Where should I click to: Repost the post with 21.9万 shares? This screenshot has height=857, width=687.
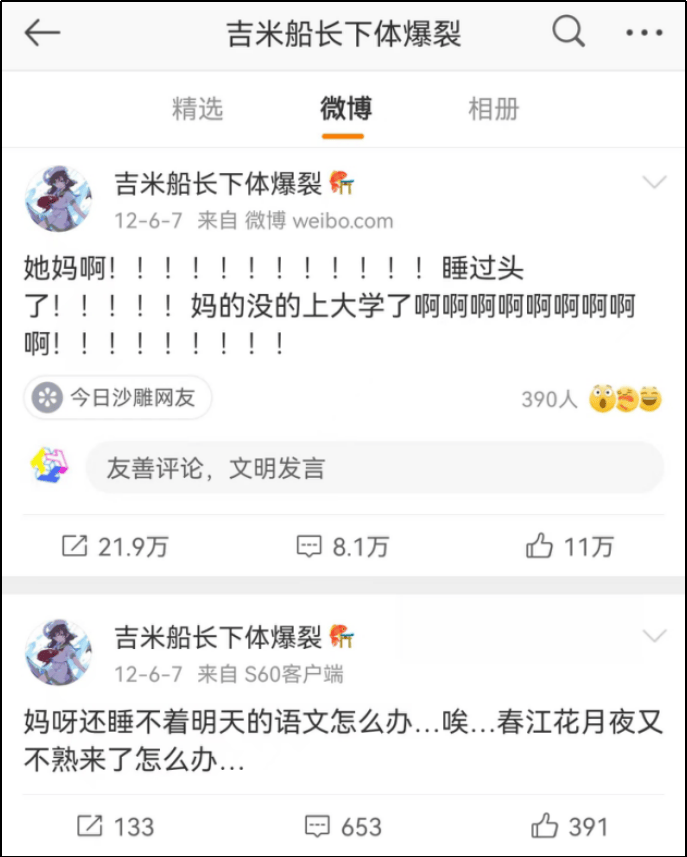[115, 546]
